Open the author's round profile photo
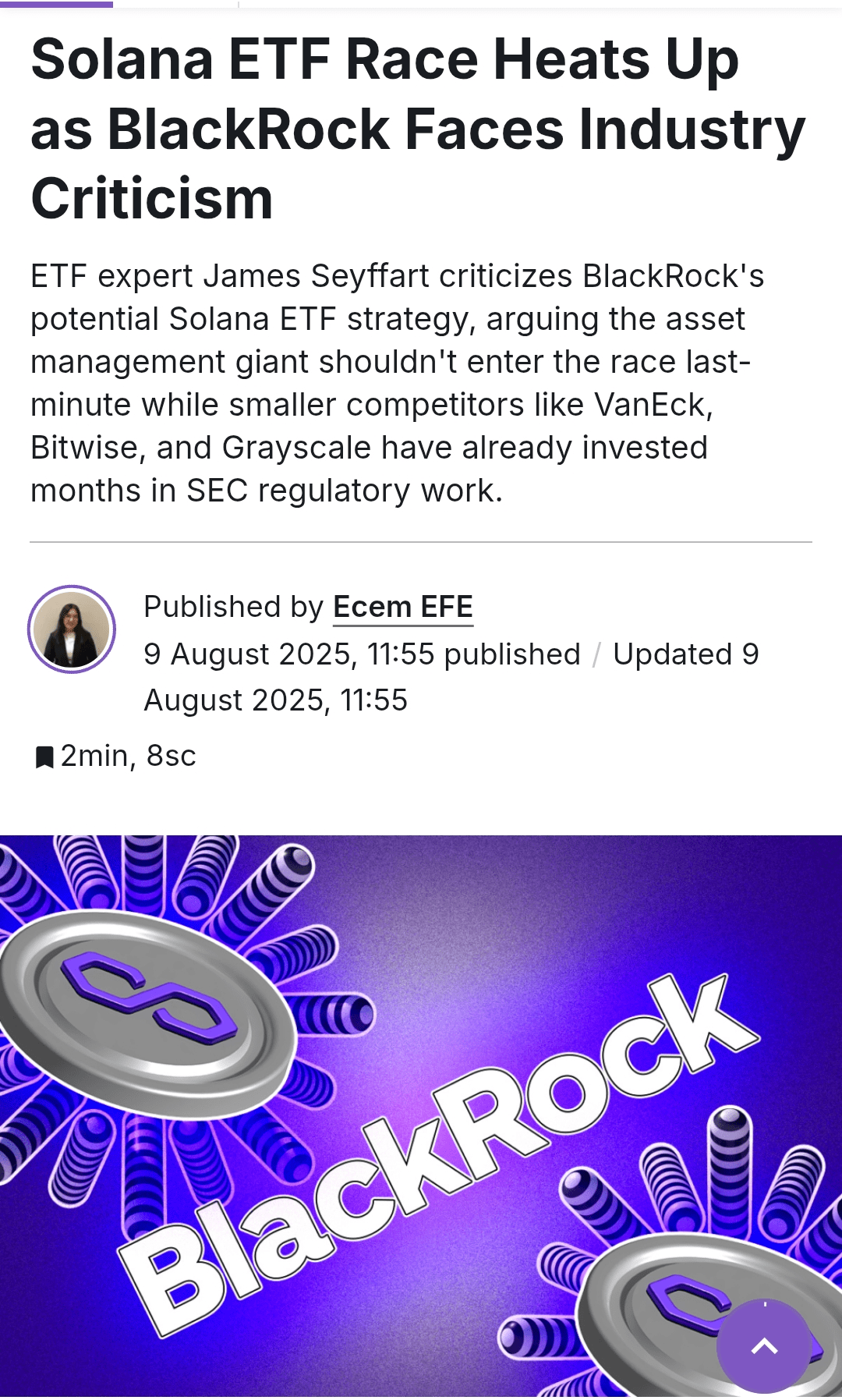The width and height of the screenshot is (842, 1400). click(72, 629)
